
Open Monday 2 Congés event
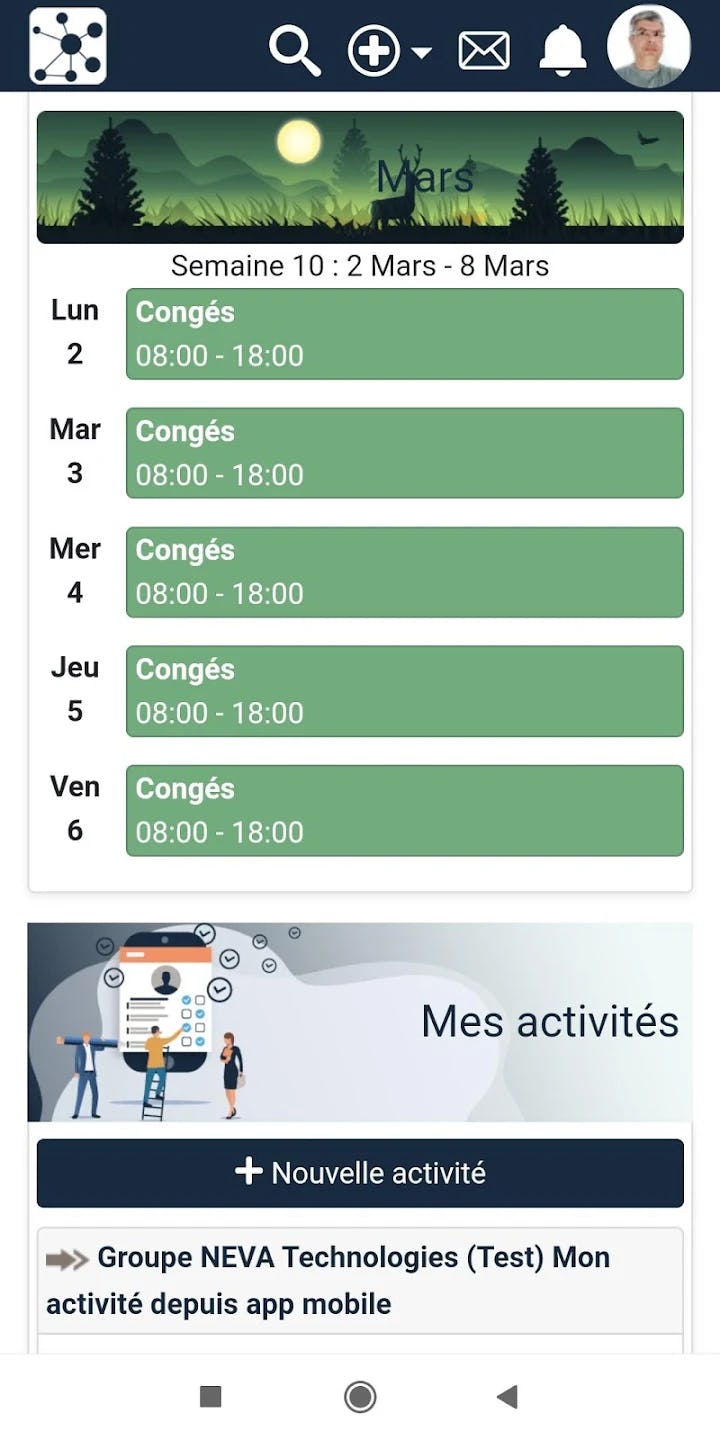pos(404,334)
